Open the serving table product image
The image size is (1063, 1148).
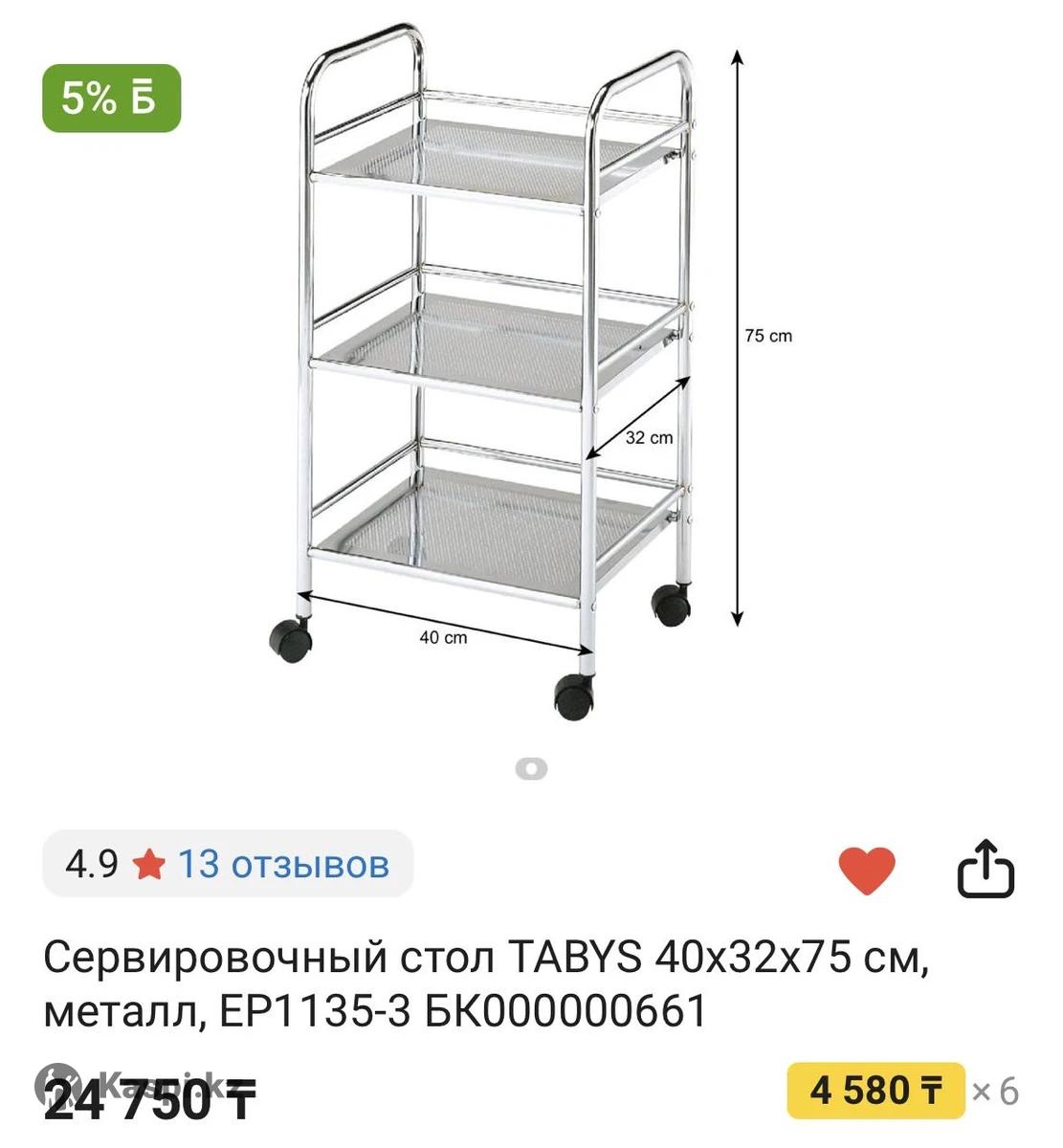pyautogui.click(x=498, y=373)
